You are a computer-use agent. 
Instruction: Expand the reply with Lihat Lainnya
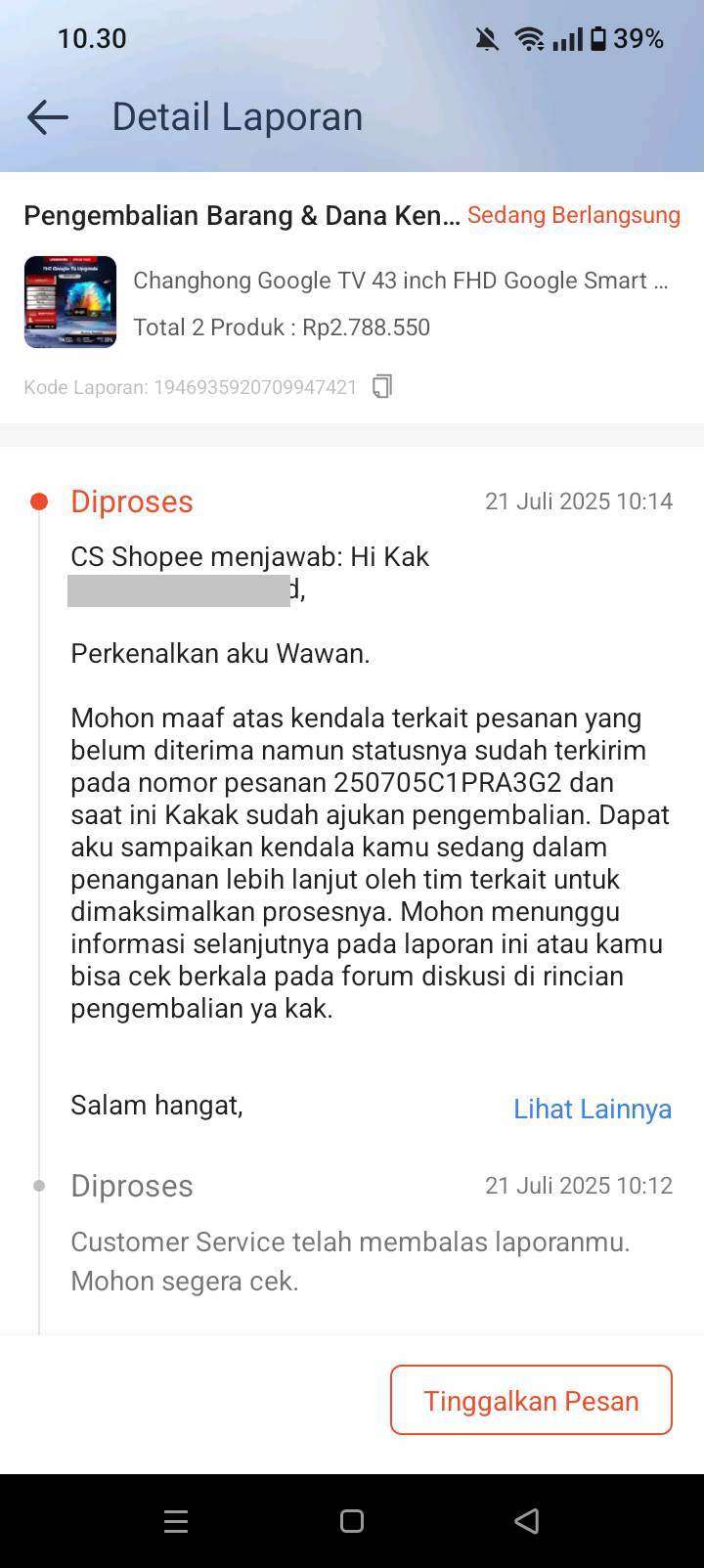593,1109
